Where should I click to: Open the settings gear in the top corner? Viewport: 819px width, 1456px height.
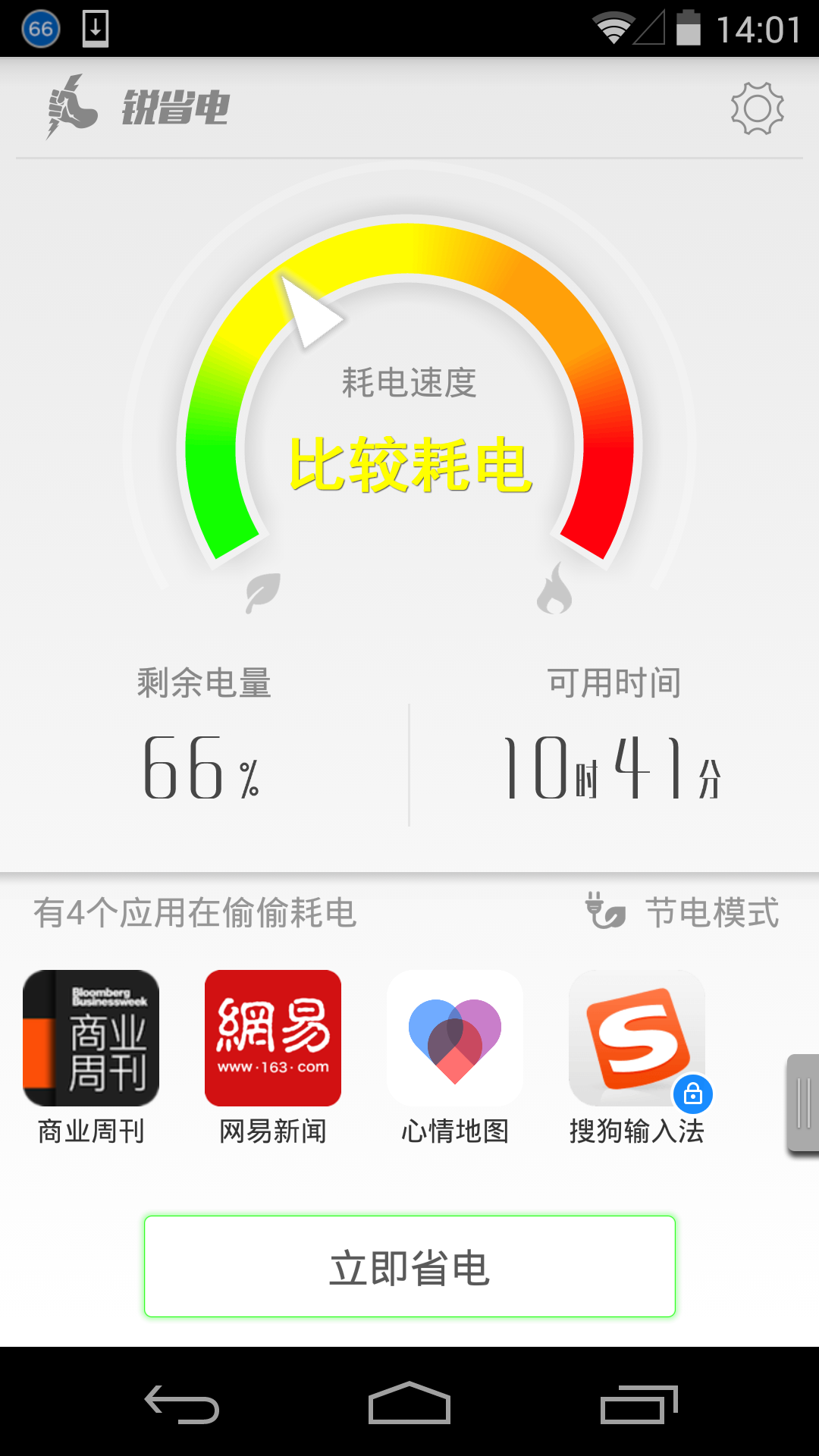click(758, 108)
